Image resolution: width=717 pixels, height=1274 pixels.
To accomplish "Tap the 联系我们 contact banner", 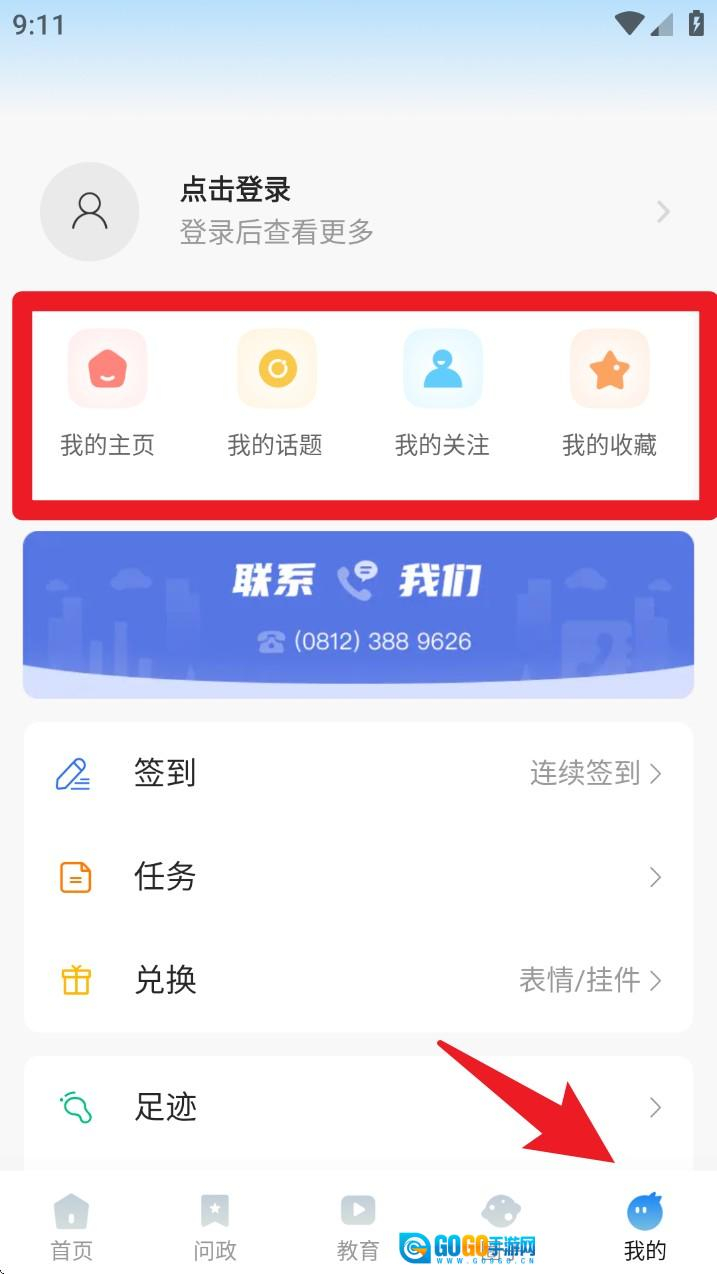I will pyautogui.click(x=358, y=610).
